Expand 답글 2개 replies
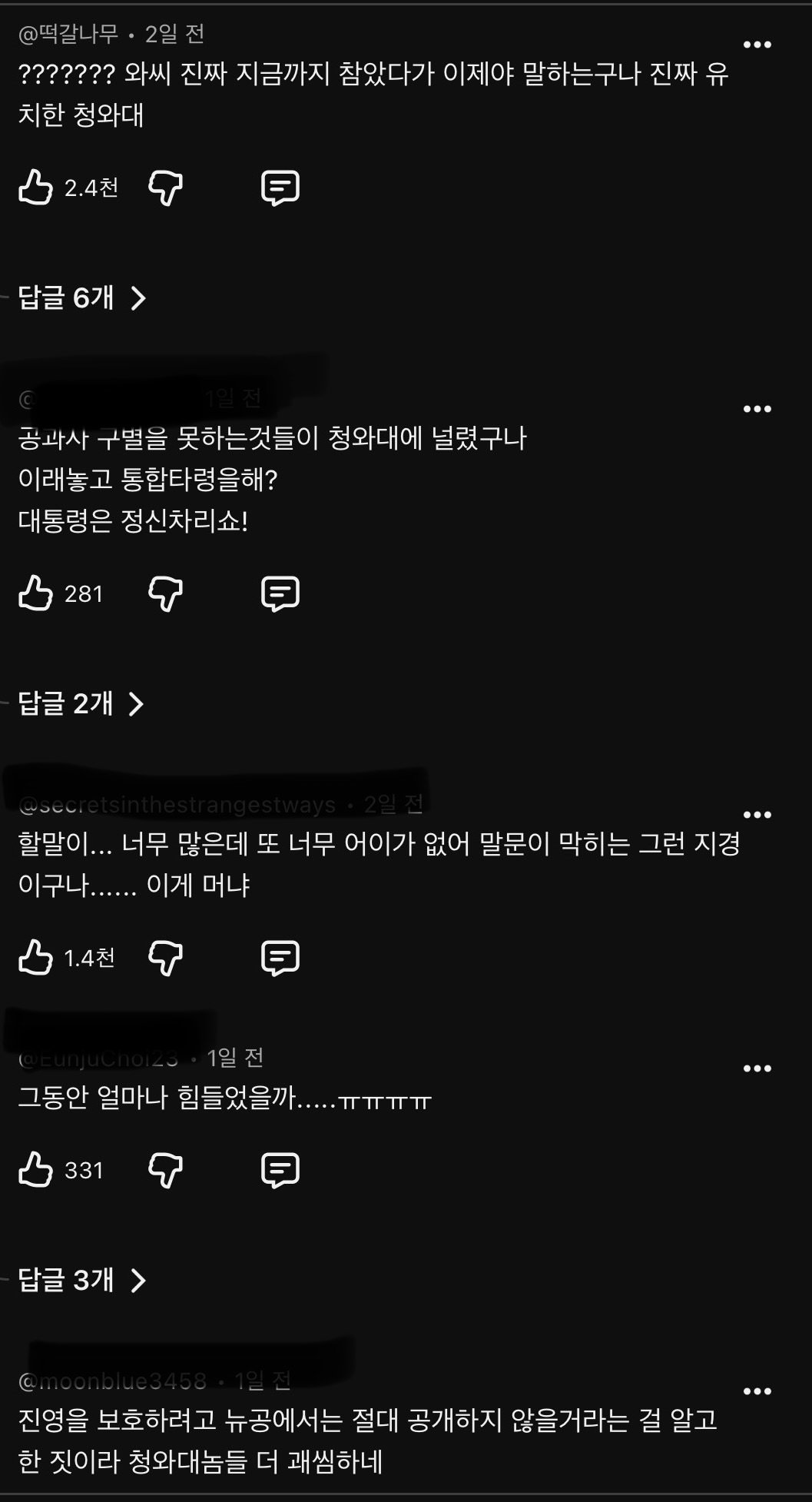Image resolution: width=812 pixels, height=1502 pixels. [x=81, y=703]
